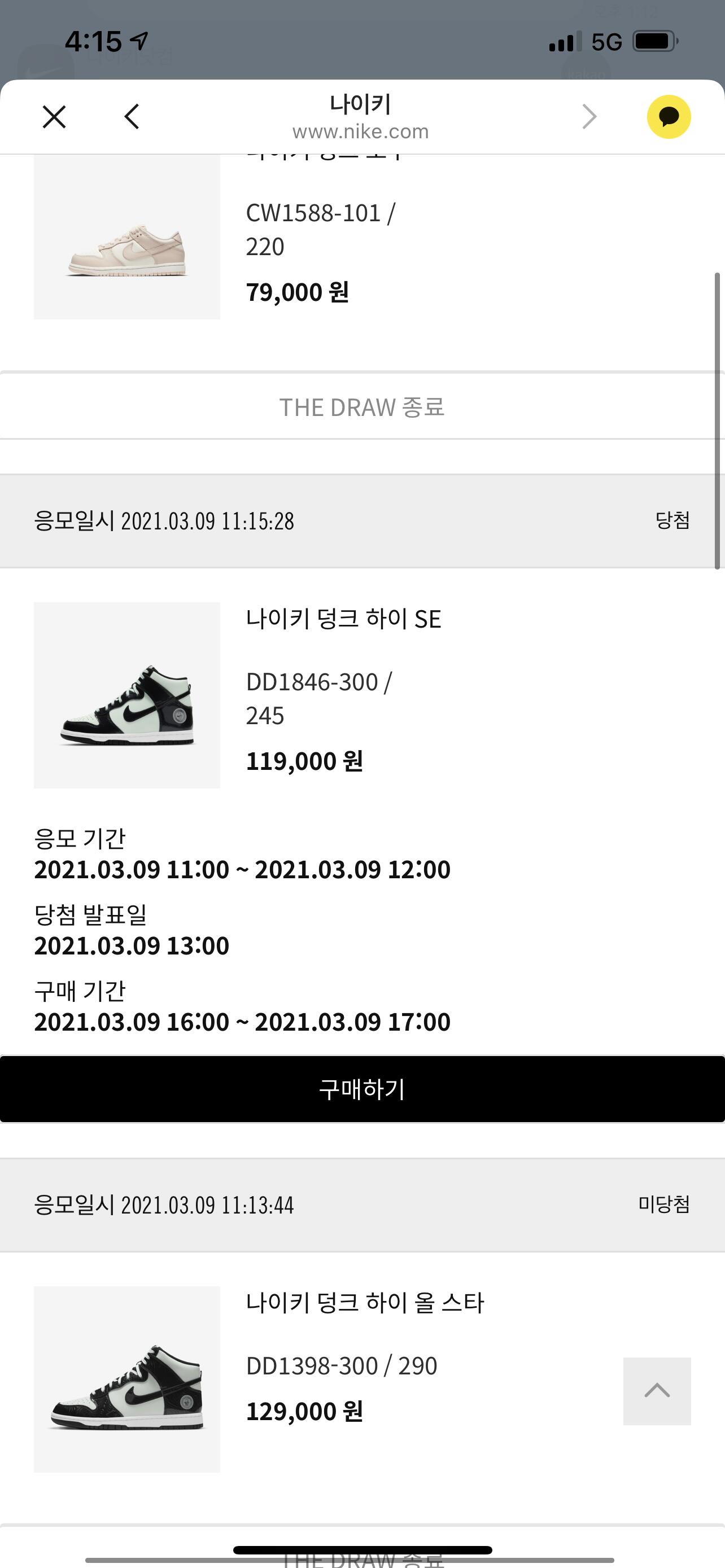
Task: Go back to the previous page
Action: pyautogui.click(x=132, y=116)
